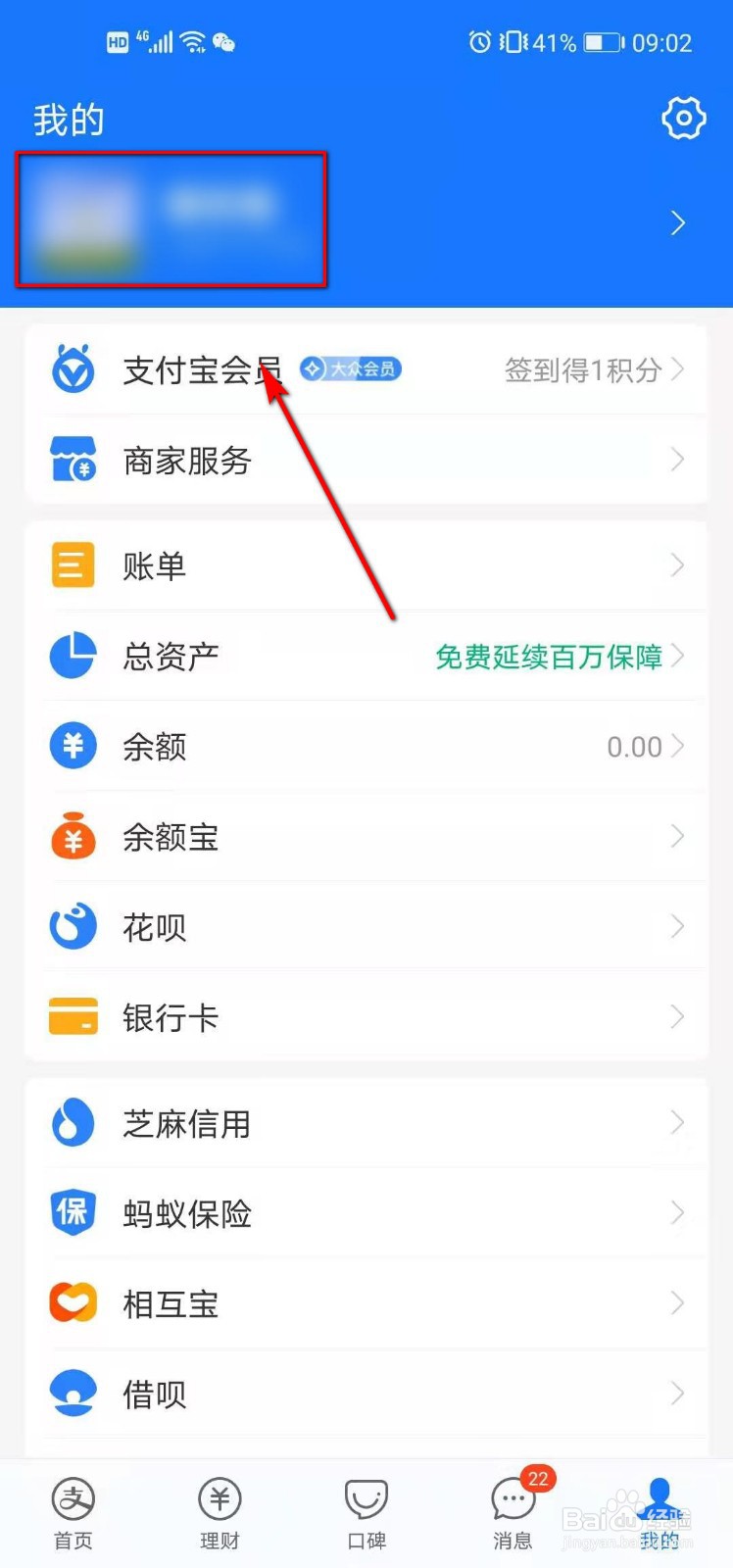Open Settings with the gear icon
Screen dimensions: 733x1568
(x=683, y=118)
